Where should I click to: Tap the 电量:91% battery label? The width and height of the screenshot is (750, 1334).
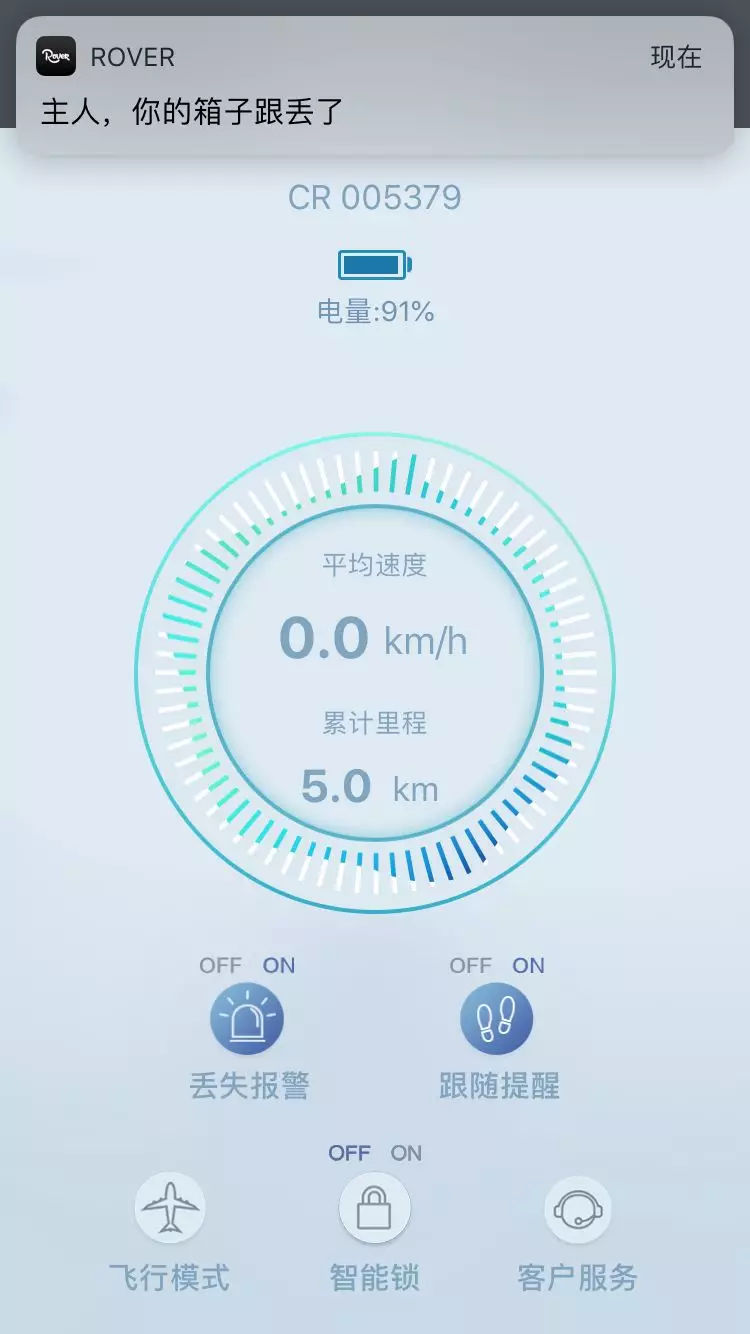click(x=374, y=311)
